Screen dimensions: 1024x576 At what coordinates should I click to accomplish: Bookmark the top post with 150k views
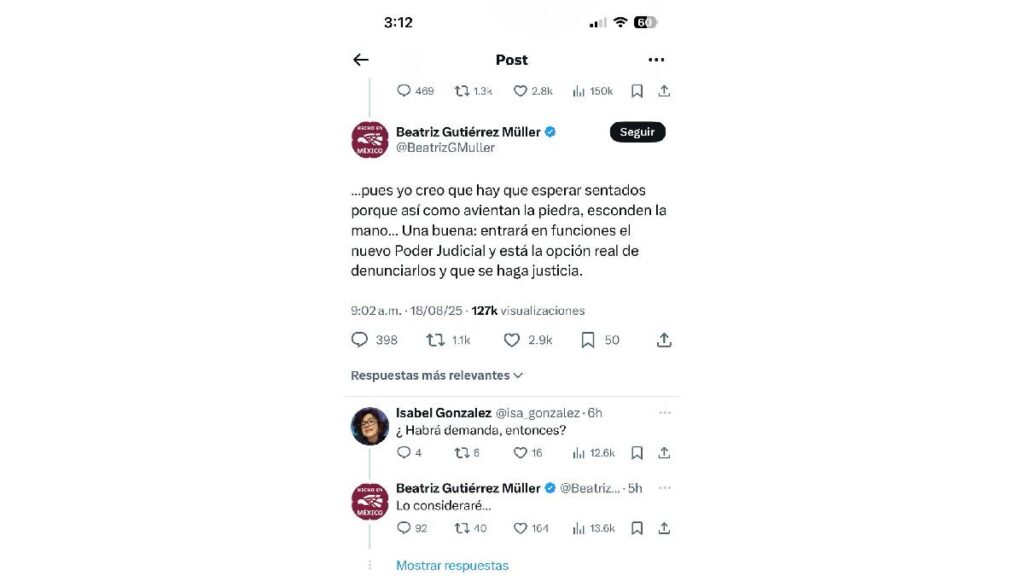tap(637, 91)
